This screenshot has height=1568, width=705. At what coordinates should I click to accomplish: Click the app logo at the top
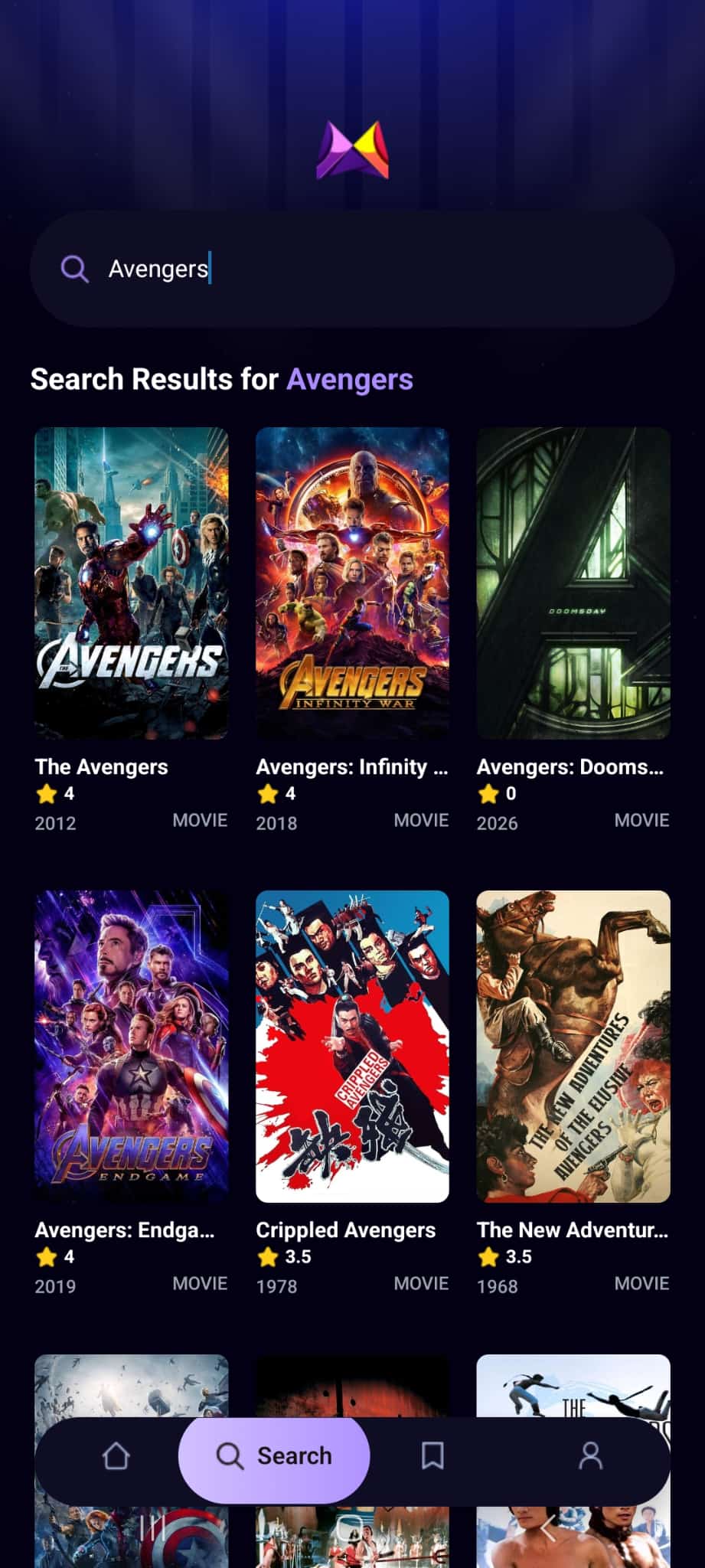(x=352, y=150)
